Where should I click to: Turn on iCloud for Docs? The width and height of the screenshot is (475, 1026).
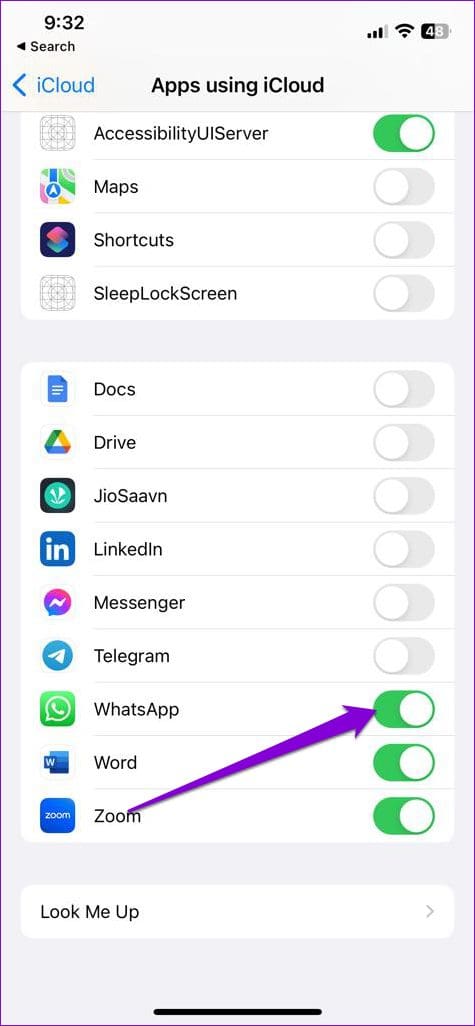click(x=404, y=389)
